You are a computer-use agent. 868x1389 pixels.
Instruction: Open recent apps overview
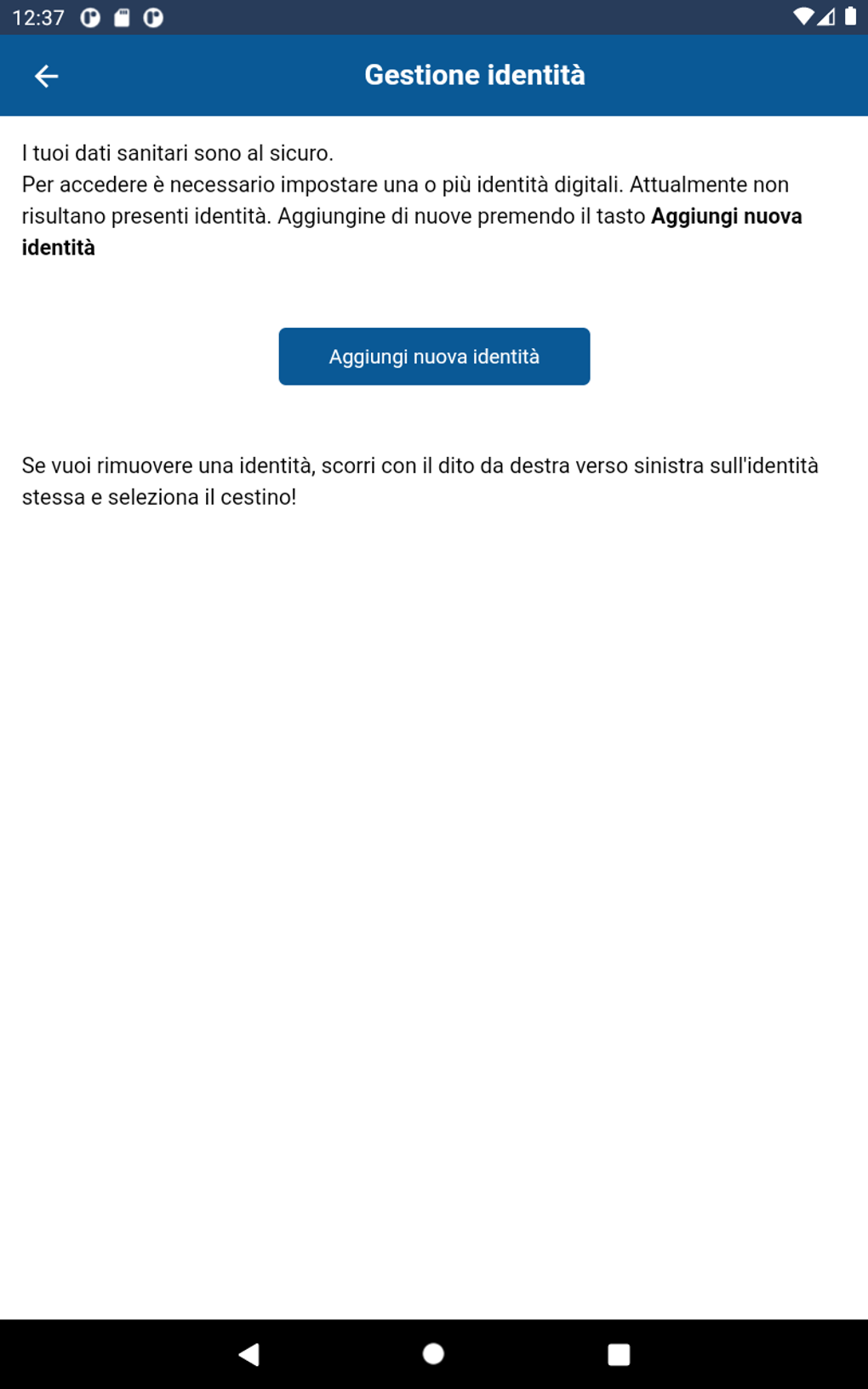(619, 1354)
